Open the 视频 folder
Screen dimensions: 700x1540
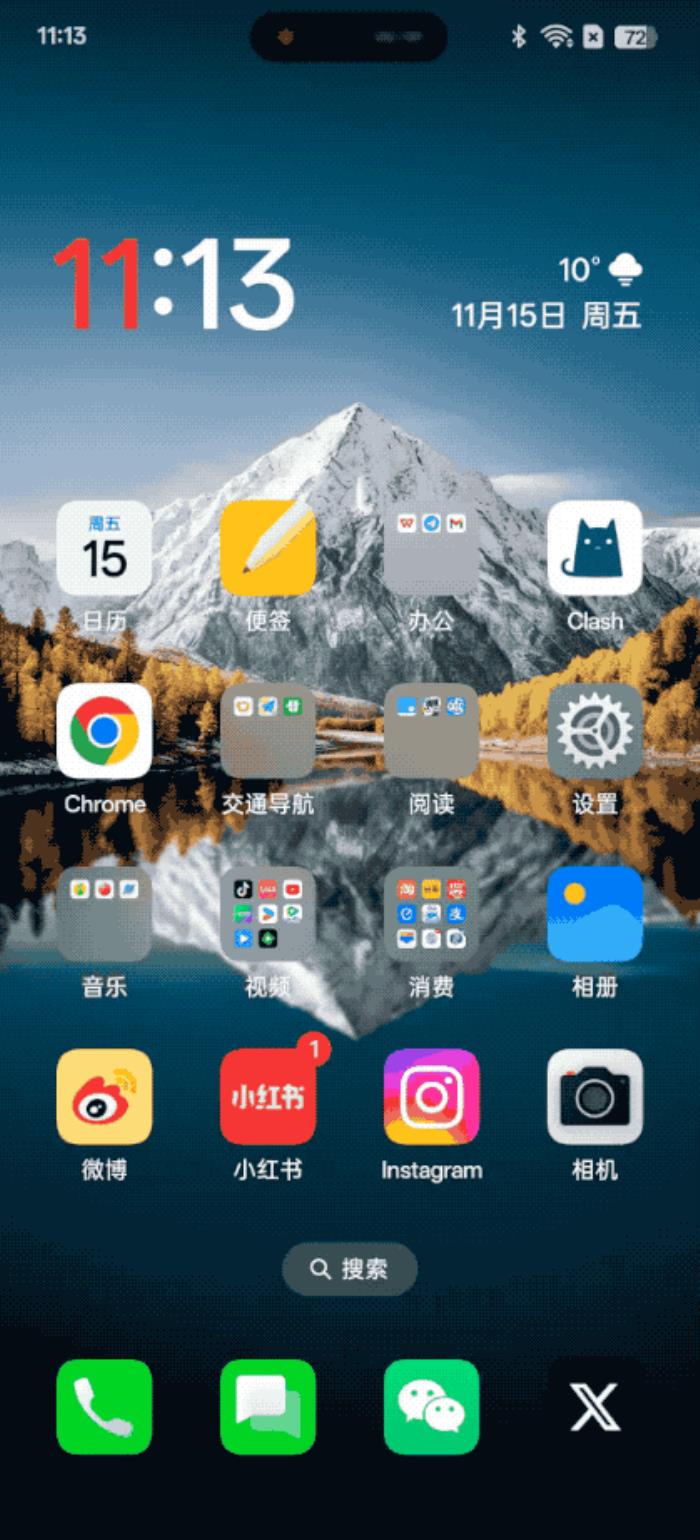(x=268, y=914)
